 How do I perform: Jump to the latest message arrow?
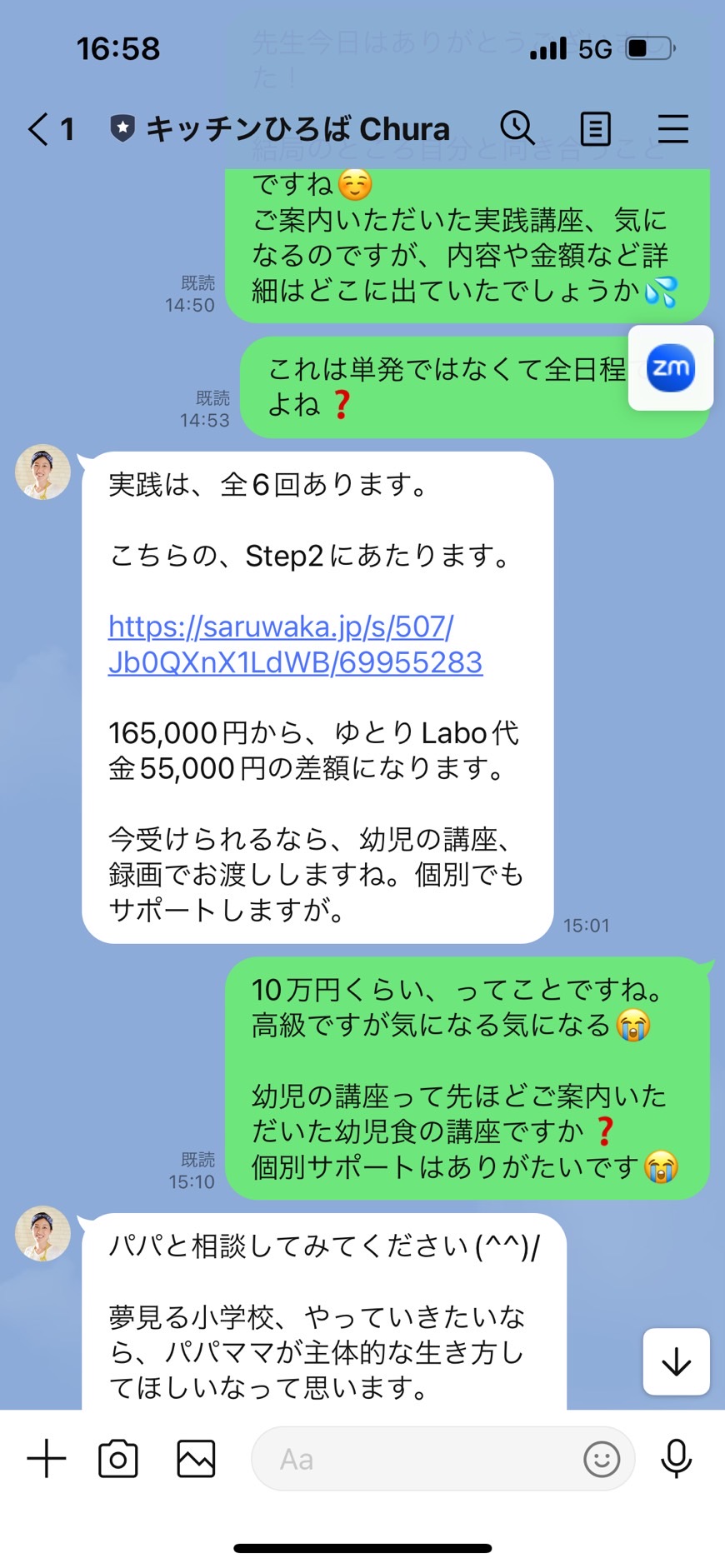[676, 1361]
